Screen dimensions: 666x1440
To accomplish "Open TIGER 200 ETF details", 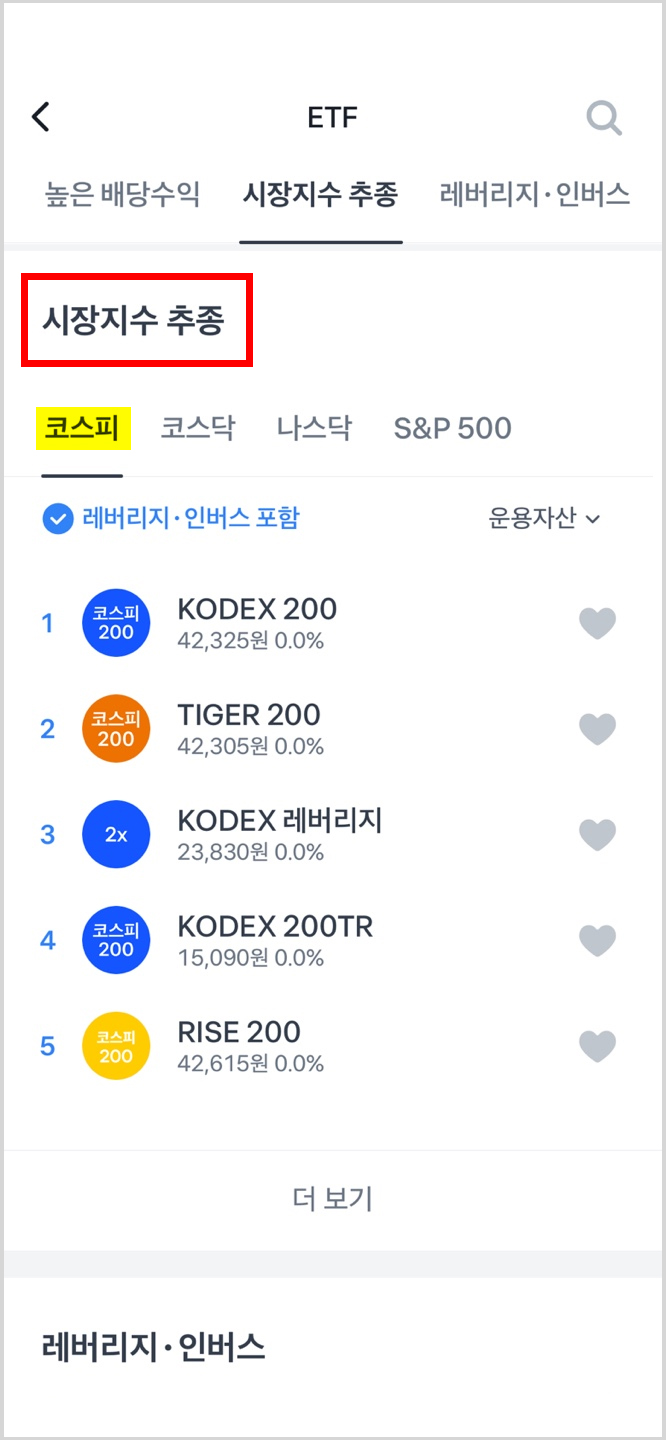I will click(x=249, y=728).
